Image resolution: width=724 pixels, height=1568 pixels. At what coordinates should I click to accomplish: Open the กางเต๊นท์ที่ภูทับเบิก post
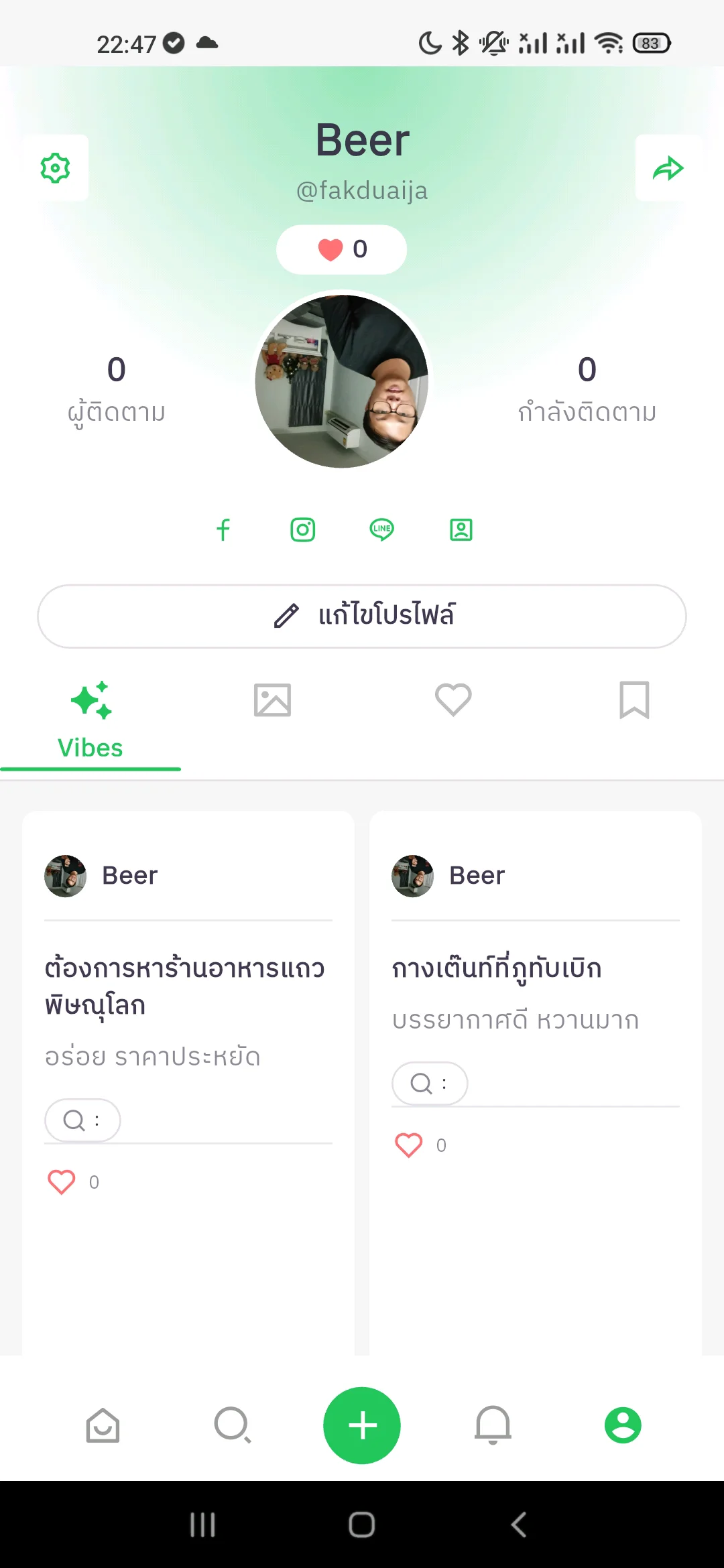(497, 968)
